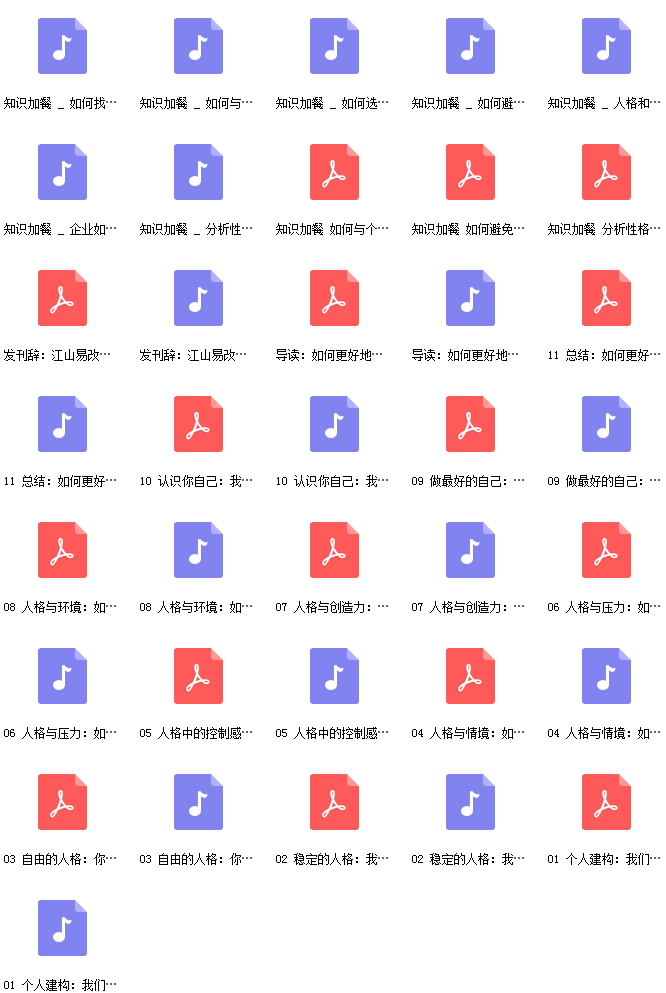Open audio file 知识加餐 _ 如何找…
The width and height of the screenshot is (666, 993).
click(62, 46)
